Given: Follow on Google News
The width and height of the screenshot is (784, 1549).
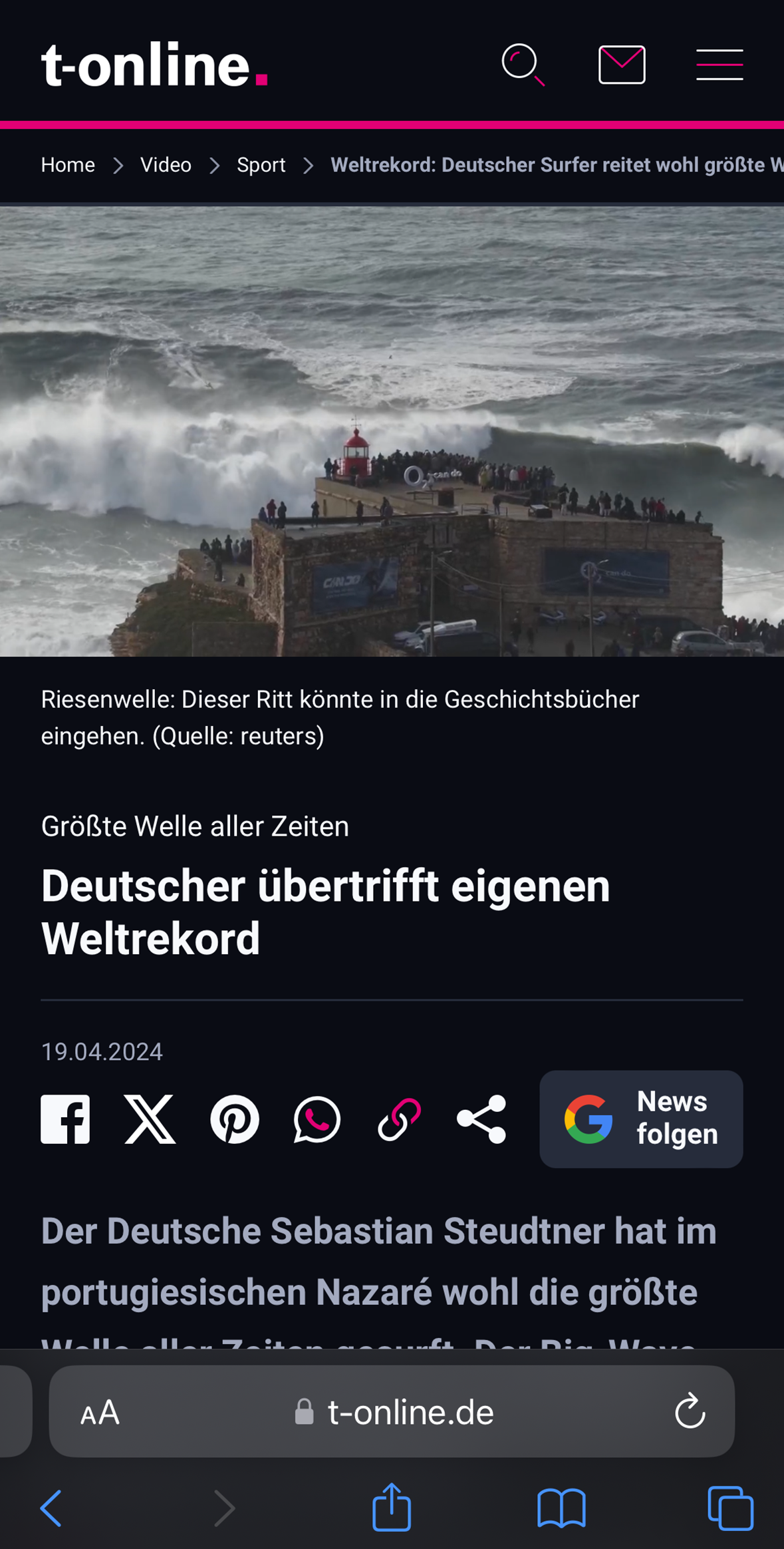Looking at the screenshot, I should pos(640,1119).
